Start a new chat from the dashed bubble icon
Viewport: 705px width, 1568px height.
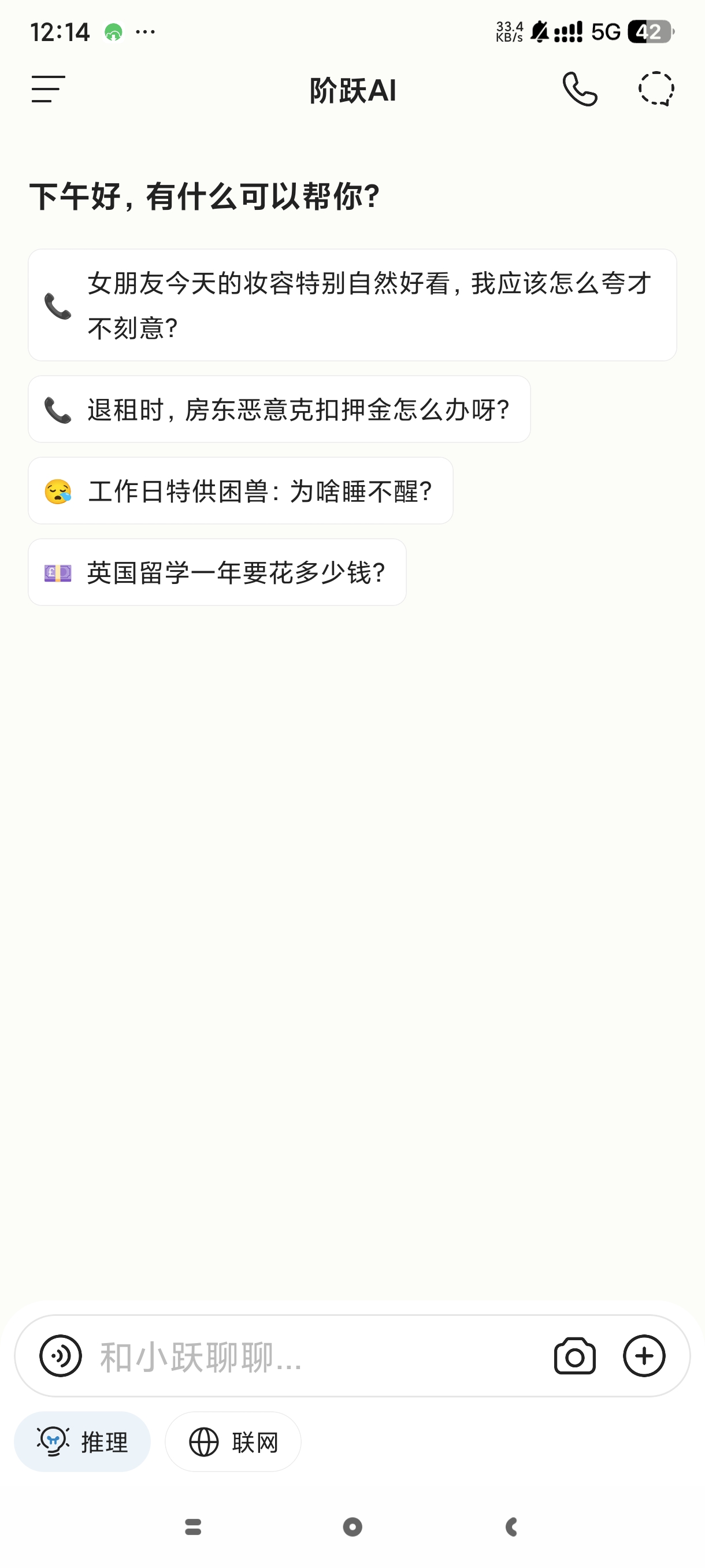[656, 90]
